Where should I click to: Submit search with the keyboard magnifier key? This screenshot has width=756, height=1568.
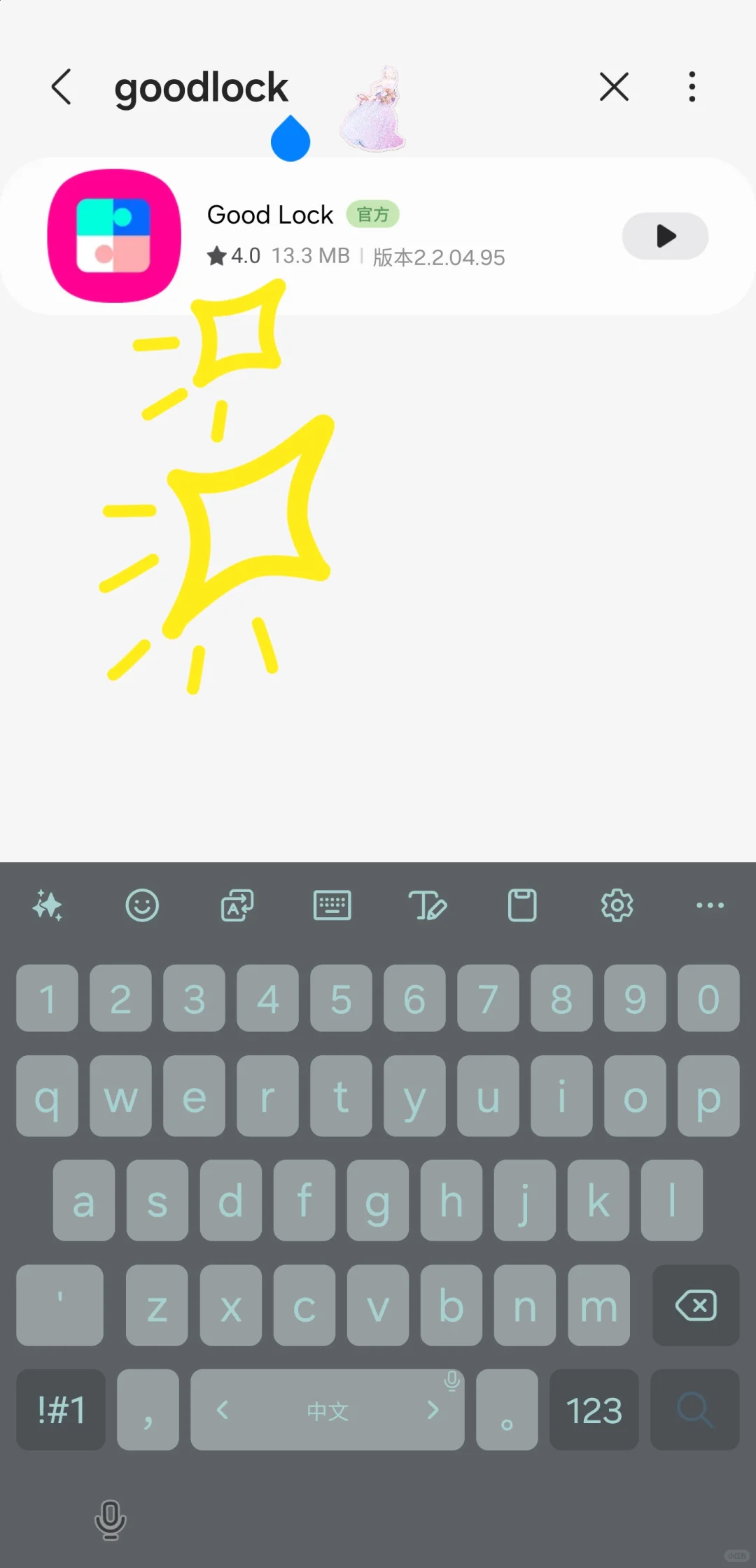coord(694,1410)
